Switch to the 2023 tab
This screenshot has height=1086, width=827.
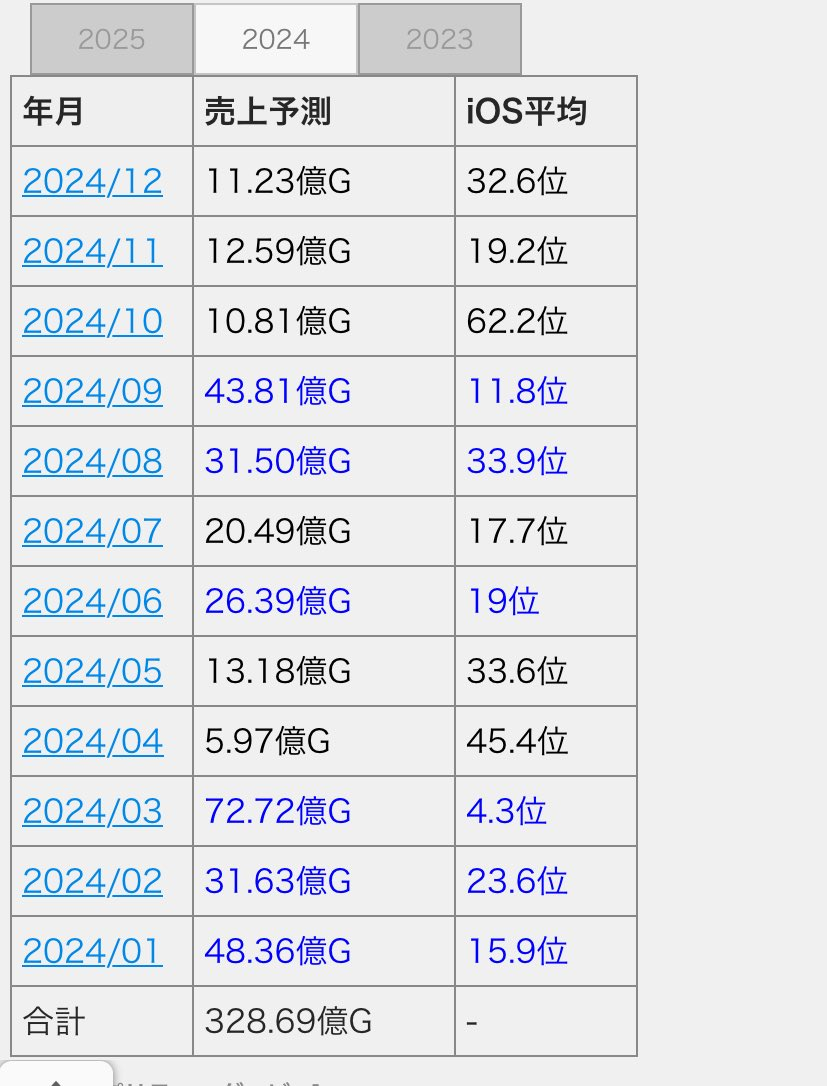click(439, 40)
